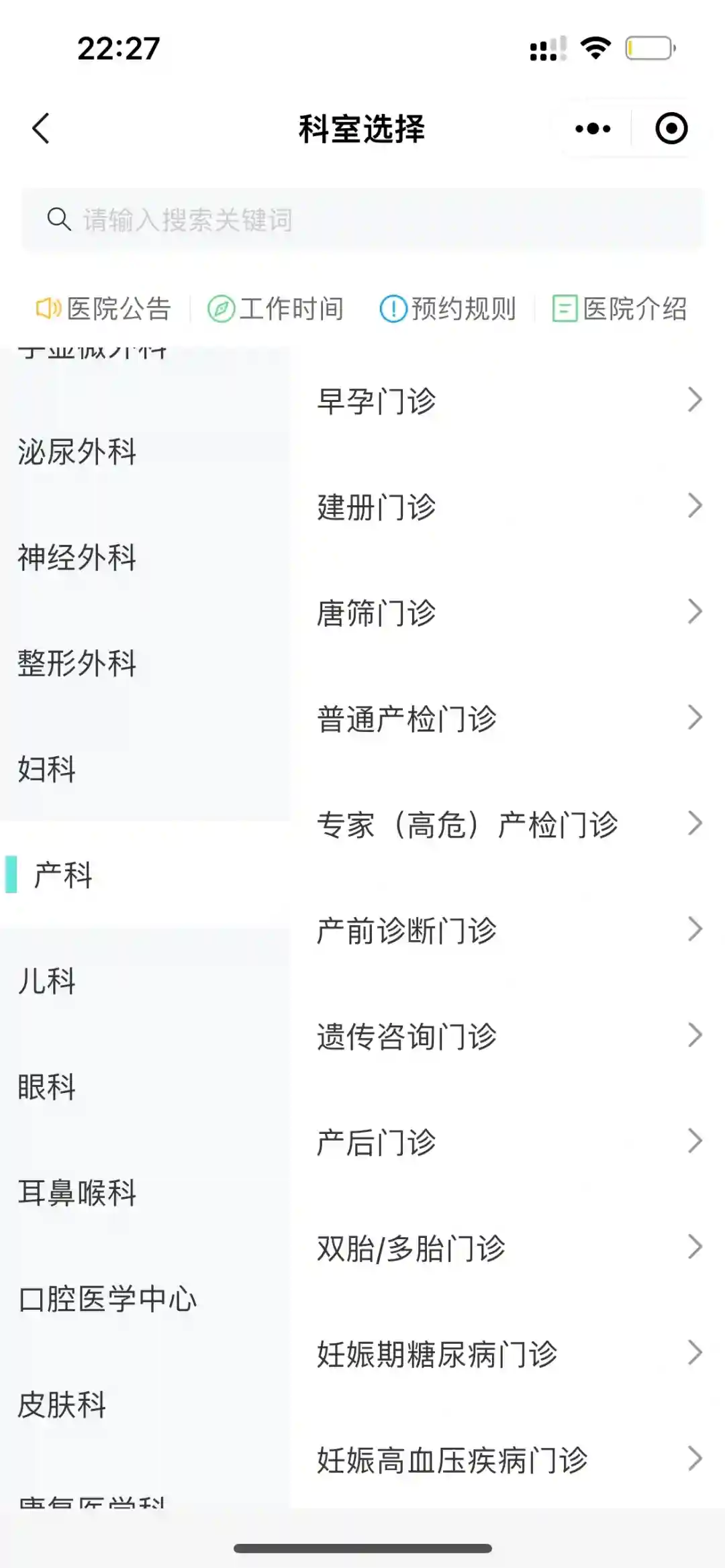Screen dimensions: 725x1568
Task: Switch to 妇科 department
Action: pos(47,769)
